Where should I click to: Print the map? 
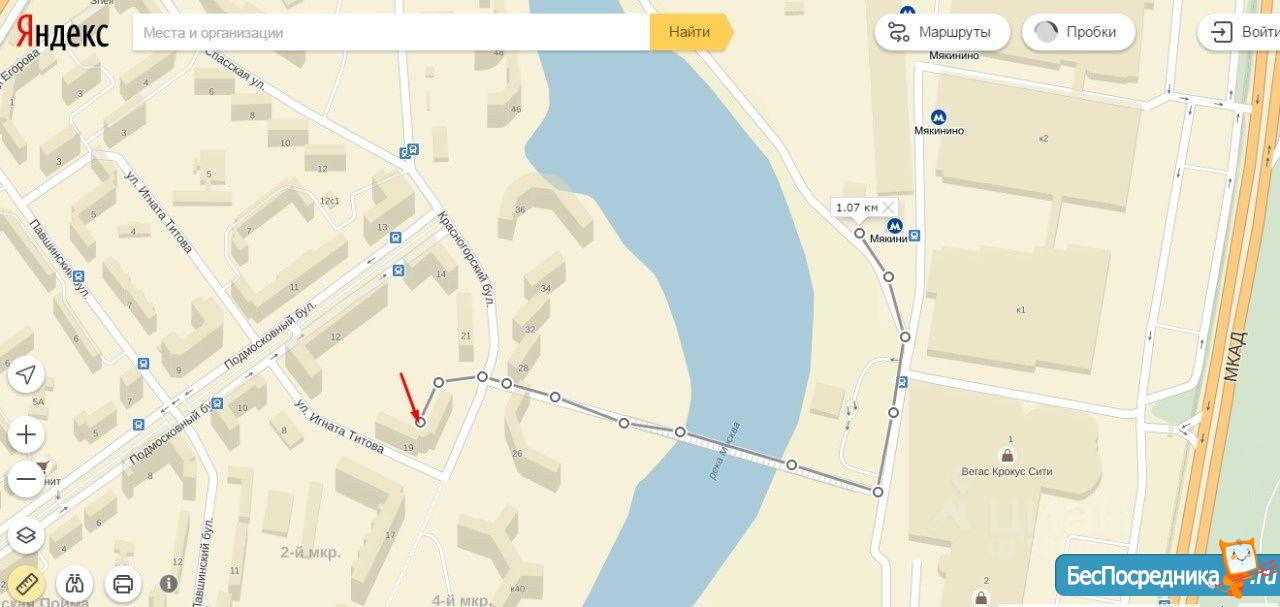[x=123, y=583]
